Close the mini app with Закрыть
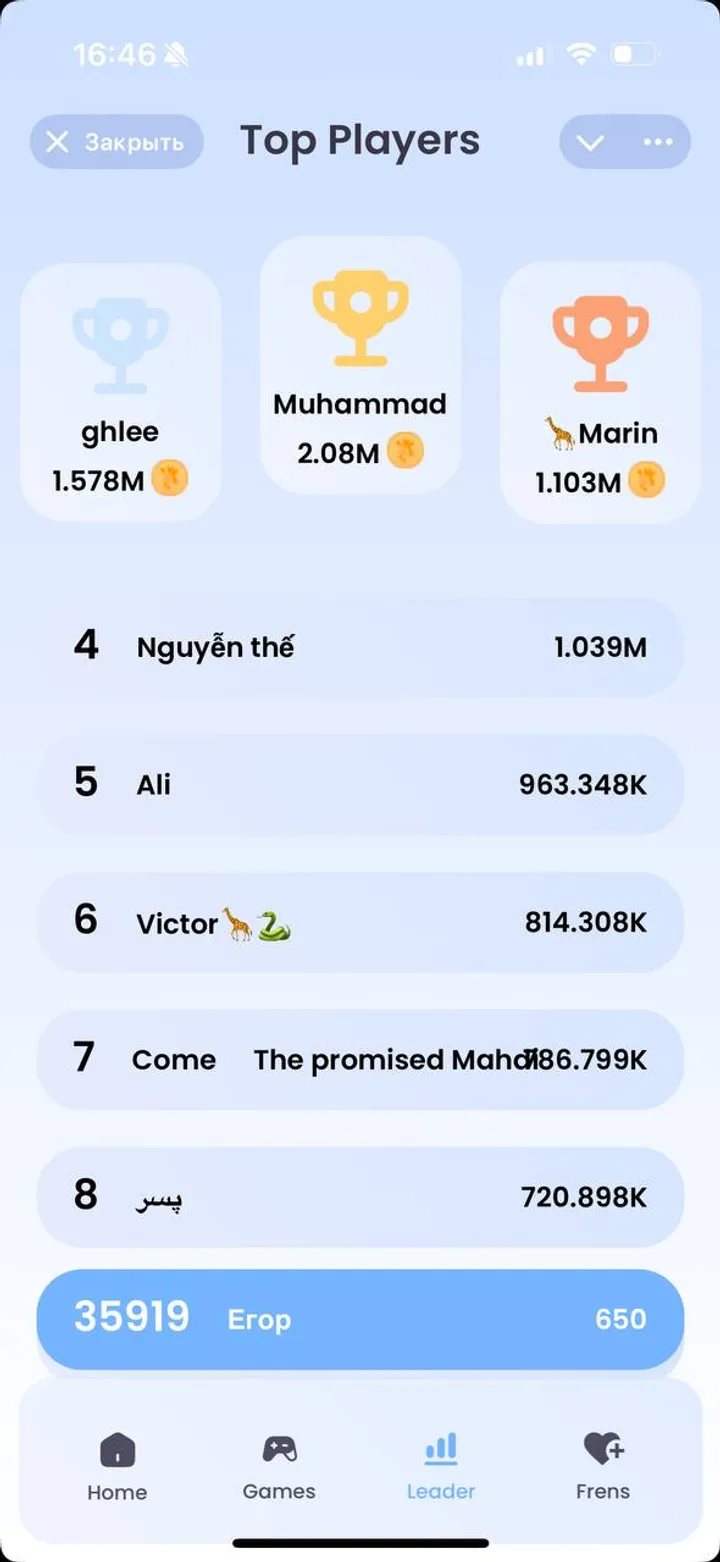720x1562 pixels. point(117,142)
